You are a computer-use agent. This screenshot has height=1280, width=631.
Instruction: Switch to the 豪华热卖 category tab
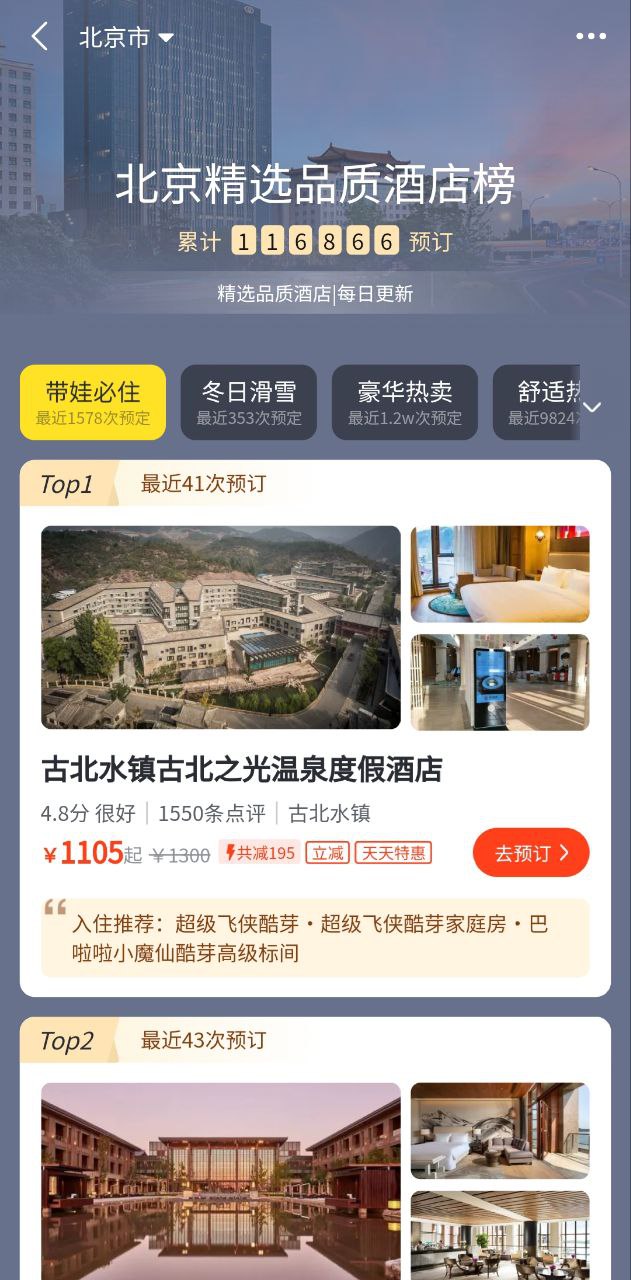point(405,402)
